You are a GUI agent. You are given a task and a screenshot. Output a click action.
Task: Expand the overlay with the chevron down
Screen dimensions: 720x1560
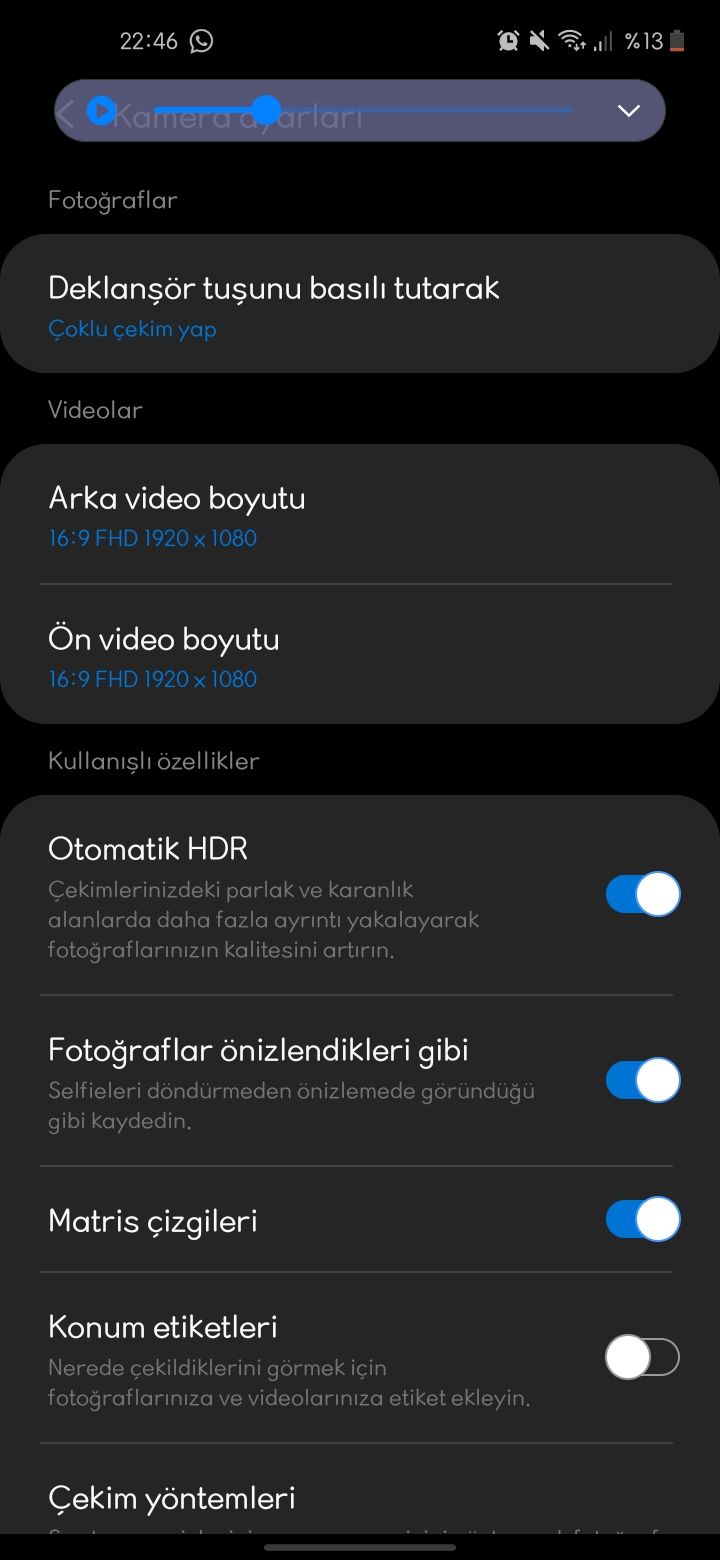click(x=628, y=111)
